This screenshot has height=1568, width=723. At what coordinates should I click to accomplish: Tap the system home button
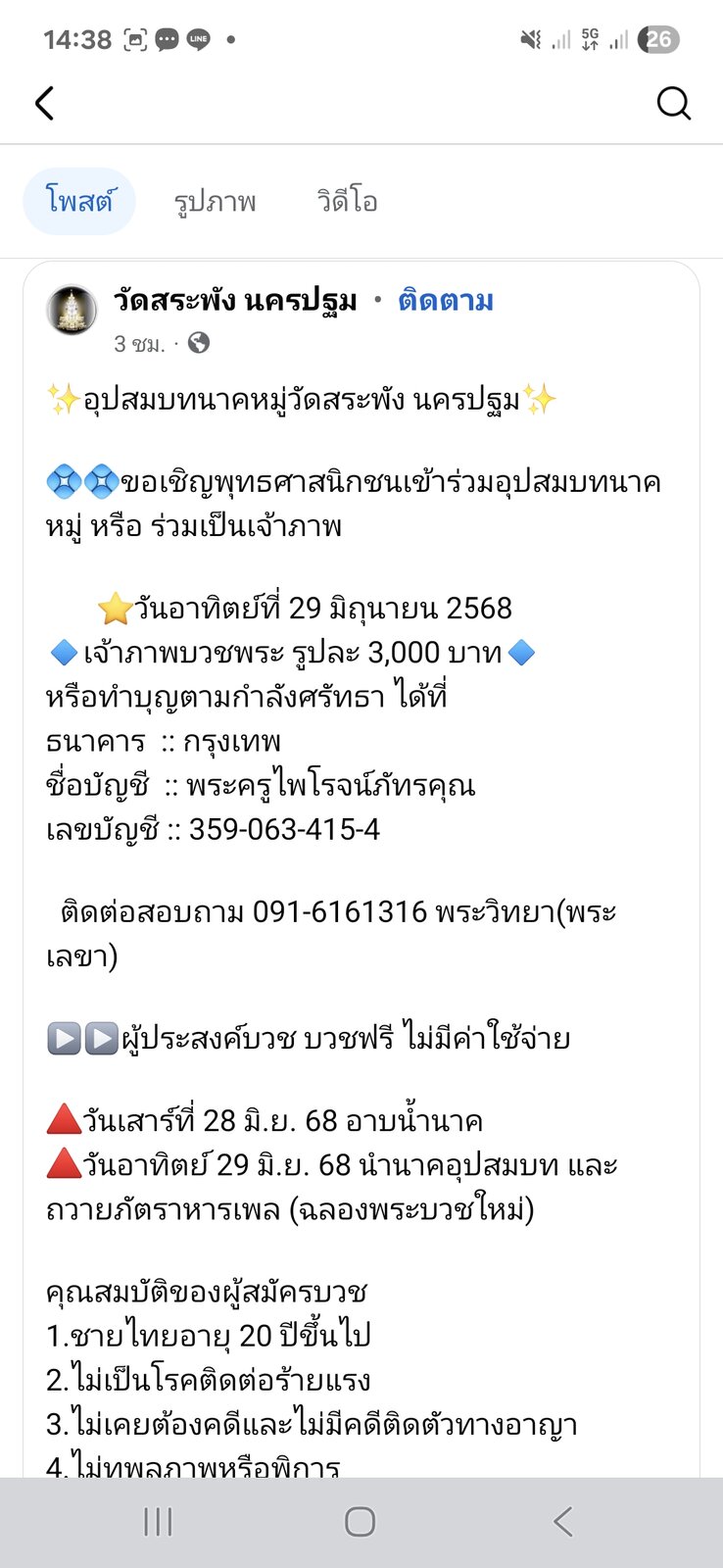coord(360,1522)
